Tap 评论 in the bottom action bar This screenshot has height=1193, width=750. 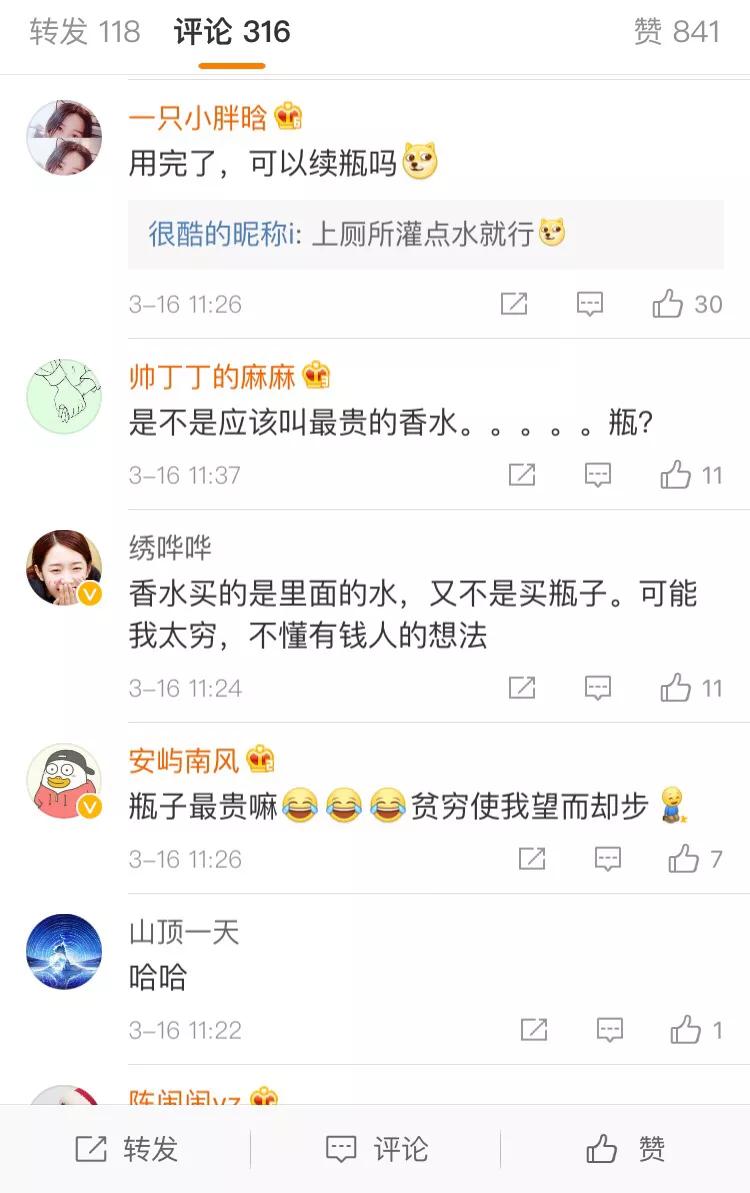(380, 1148)
